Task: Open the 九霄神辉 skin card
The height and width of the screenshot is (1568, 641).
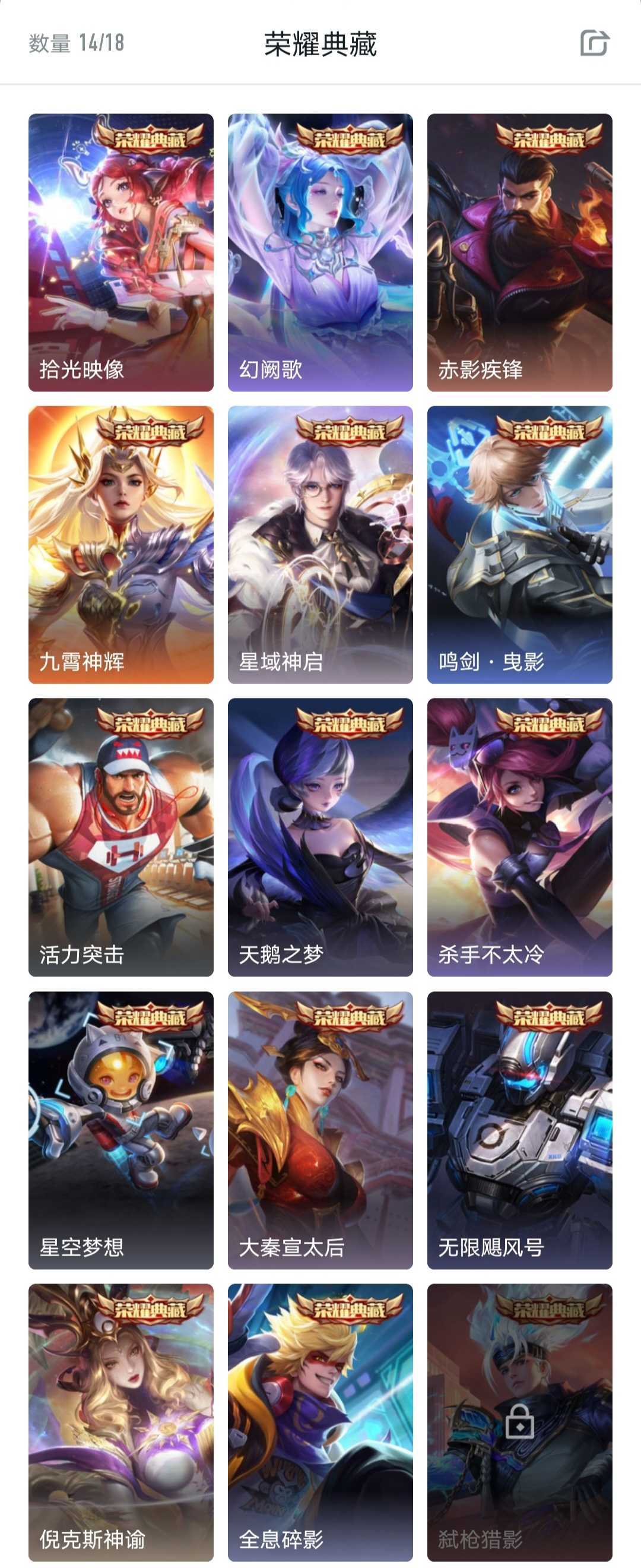Action: [x=121, y=544]
